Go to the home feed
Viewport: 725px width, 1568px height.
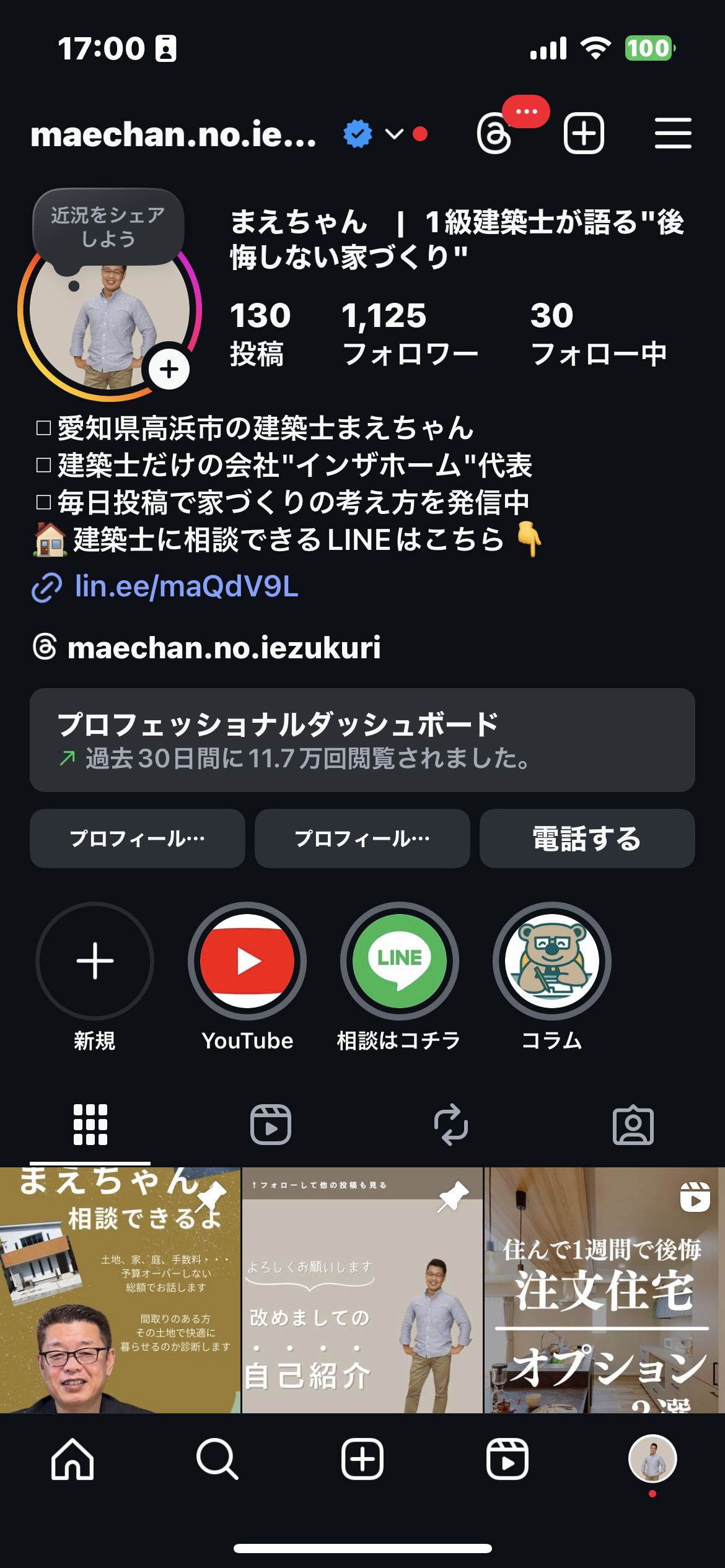point(72,1459)
